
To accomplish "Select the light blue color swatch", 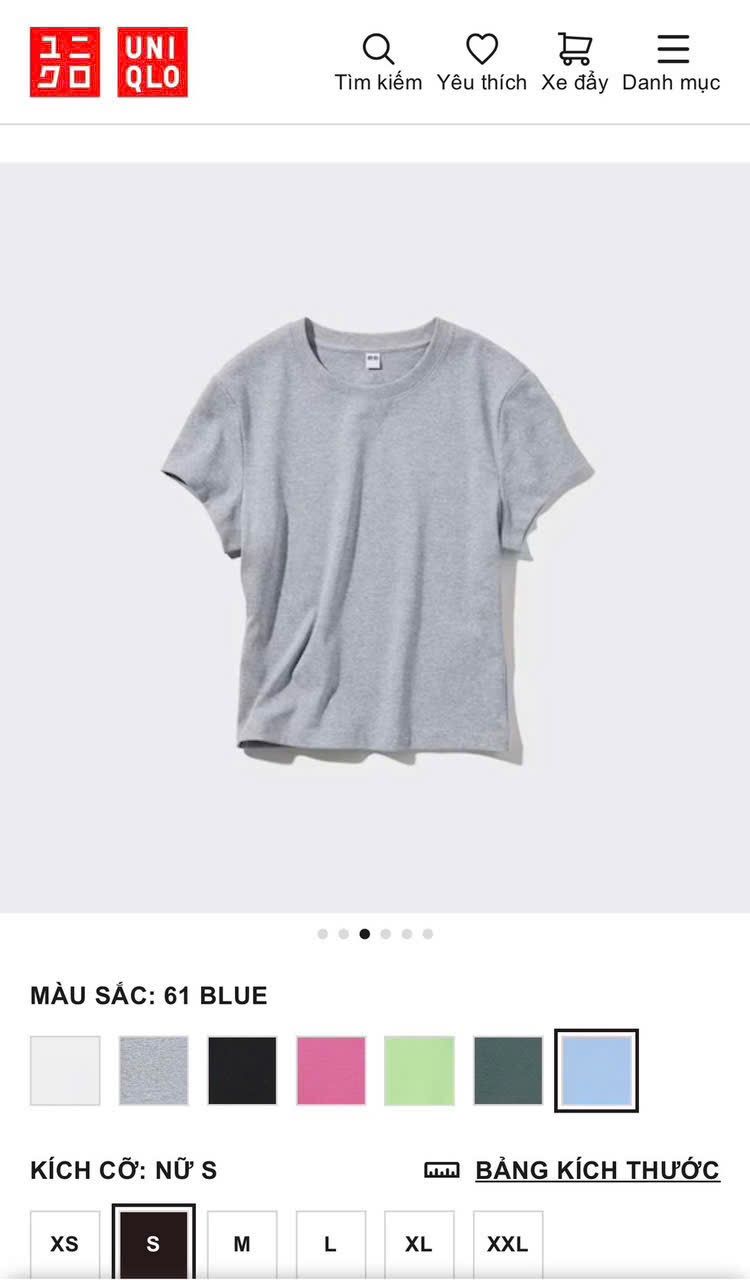I will (x=597, y=1071).
